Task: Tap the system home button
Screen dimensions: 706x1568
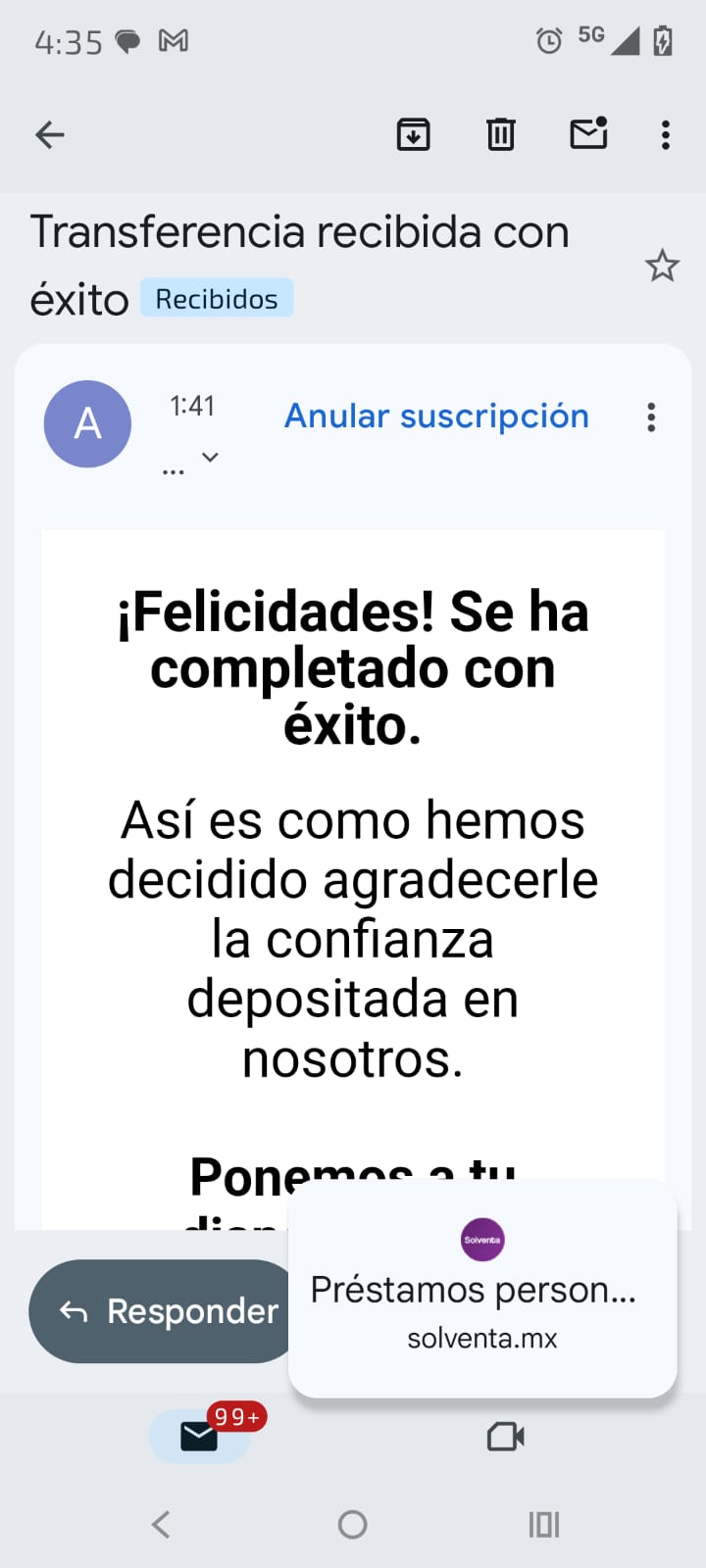Action: point(352,1524)
